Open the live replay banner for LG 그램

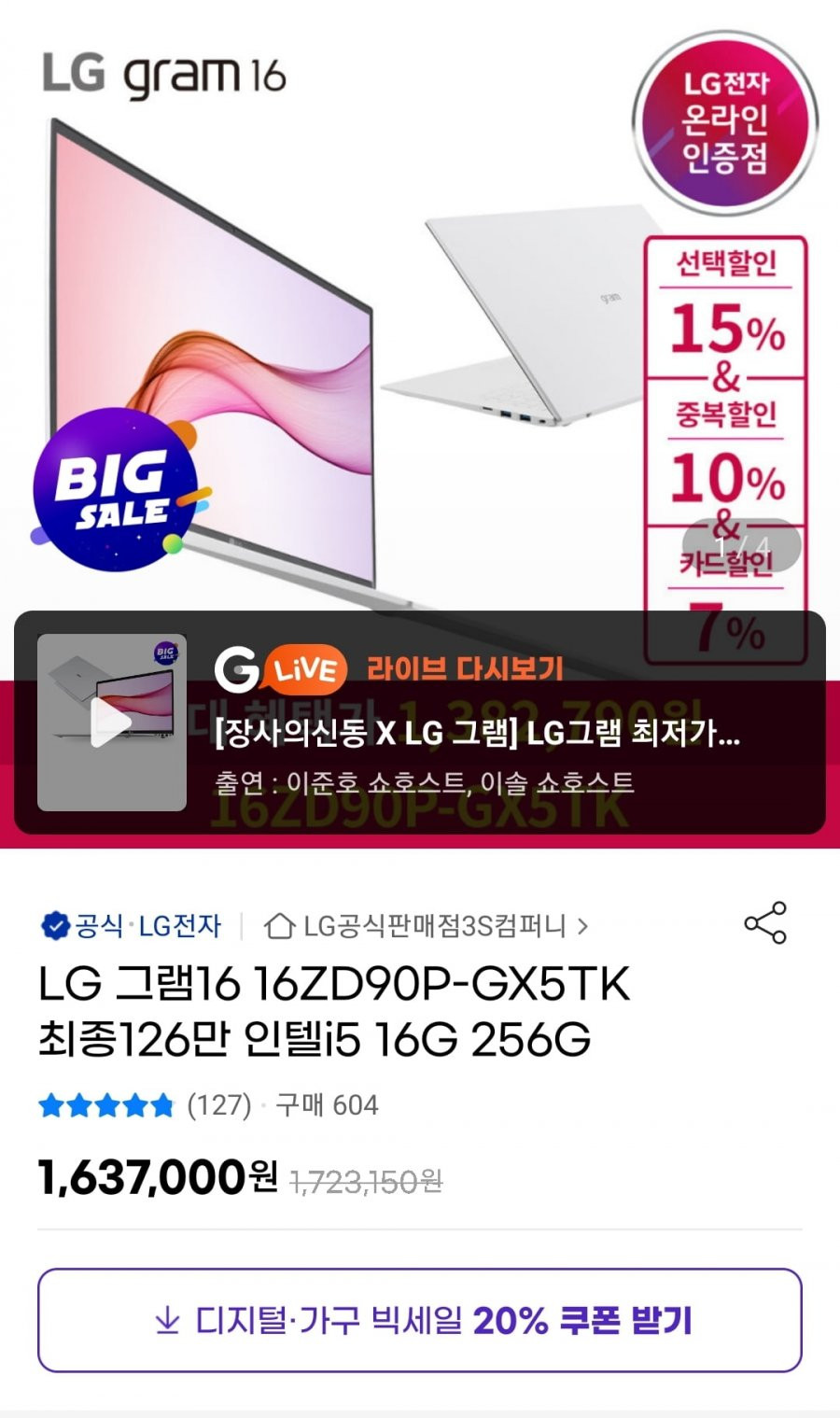420,723
